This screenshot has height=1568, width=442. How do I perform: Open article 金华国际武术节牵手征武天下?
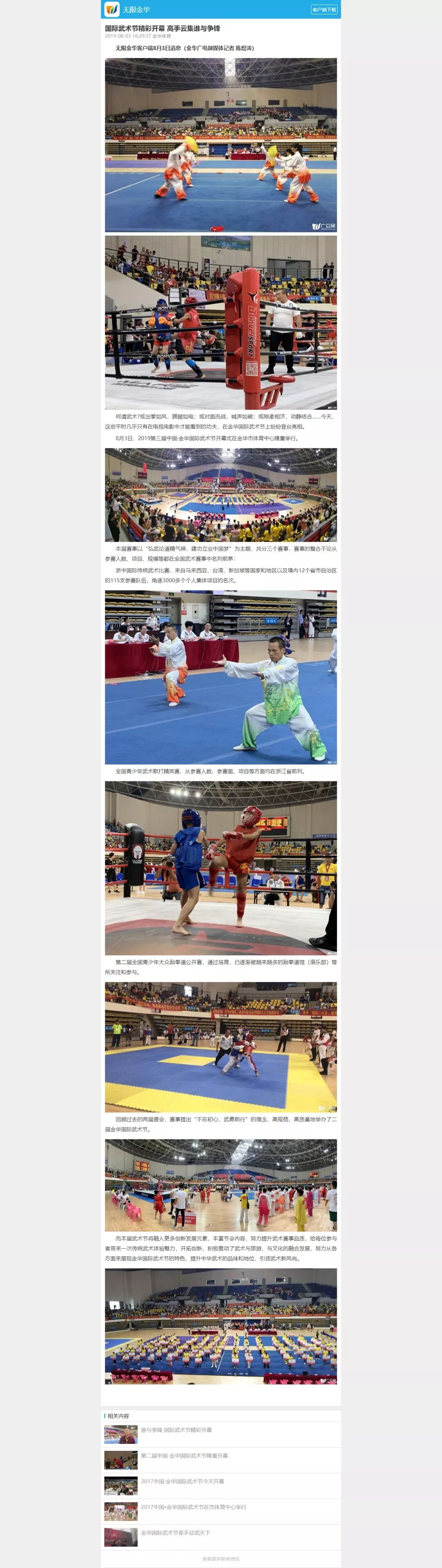(175, 1532)
